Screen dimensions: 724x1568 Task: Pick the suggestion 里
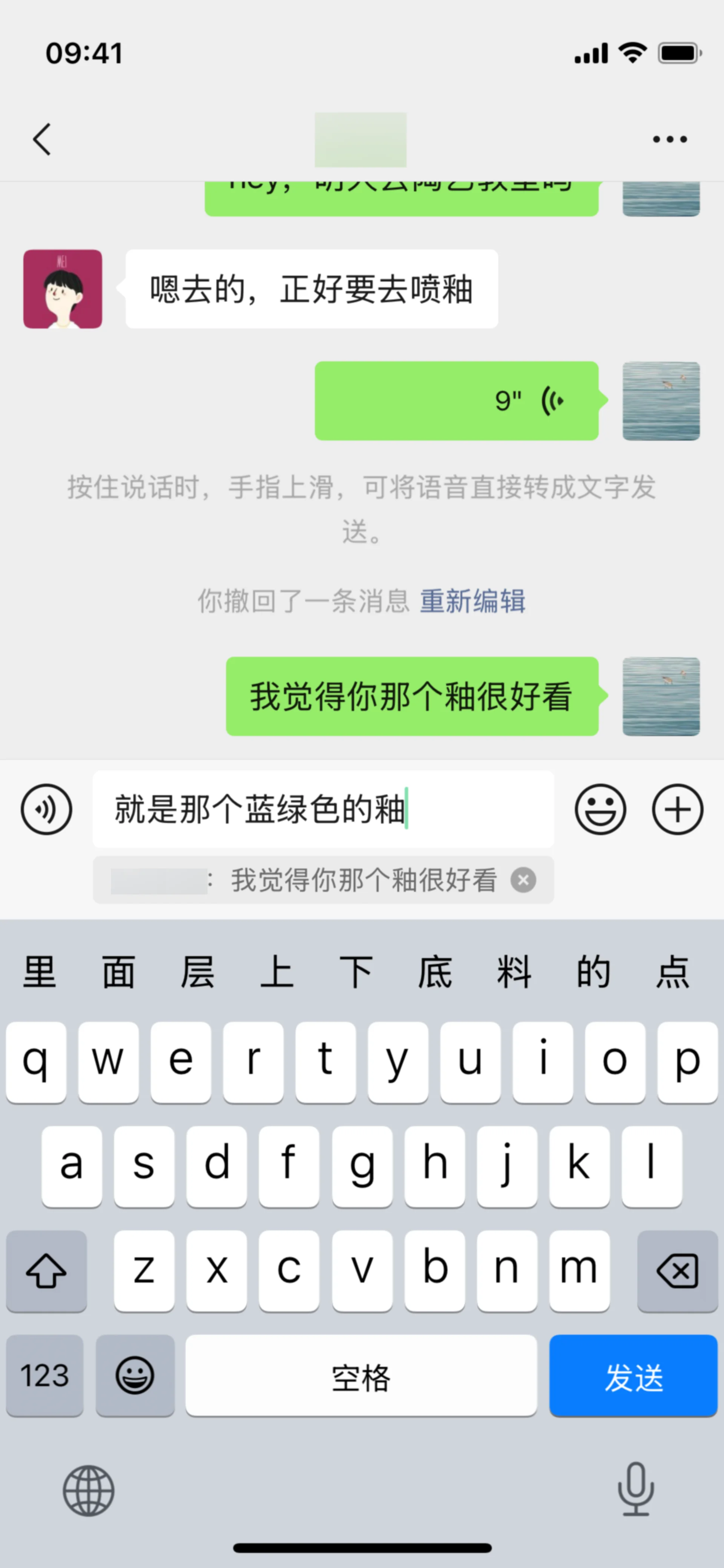click(40, 972)
